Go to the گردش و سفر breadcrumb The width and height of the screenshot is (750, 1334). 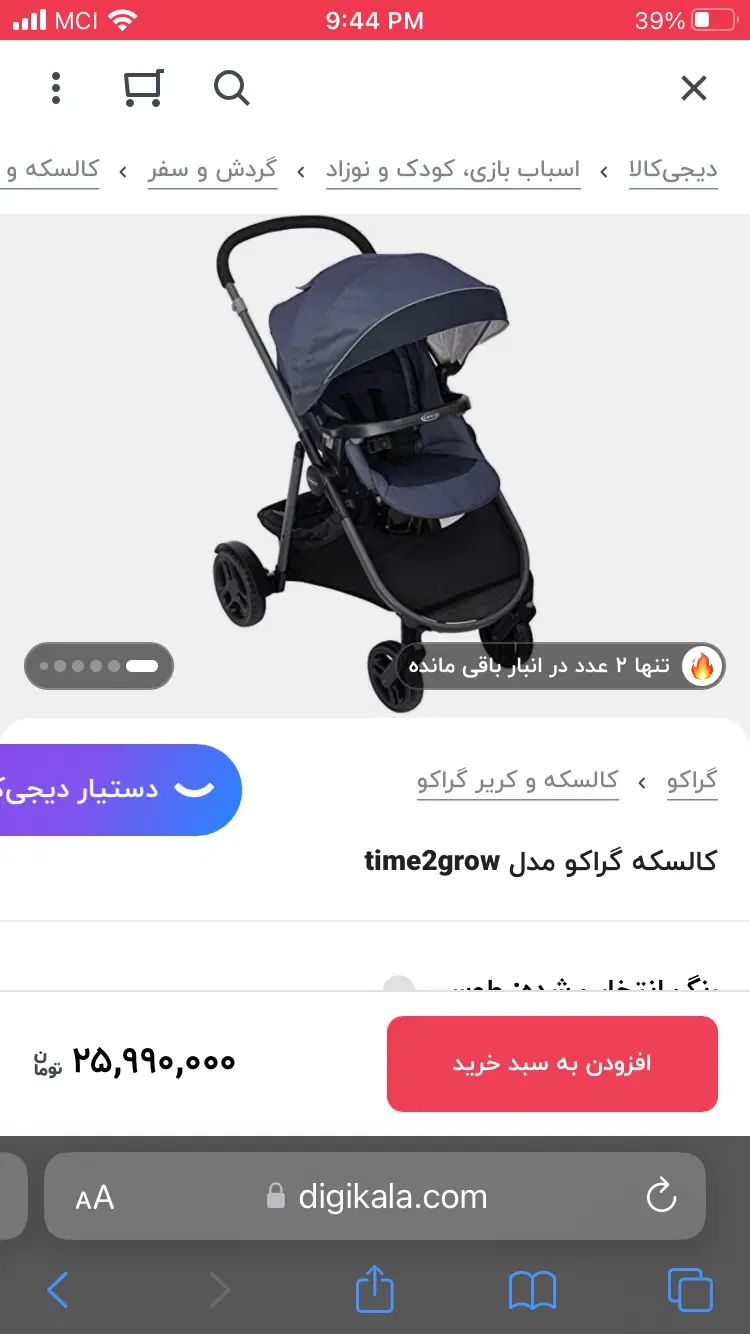click(x=213, y=169)
